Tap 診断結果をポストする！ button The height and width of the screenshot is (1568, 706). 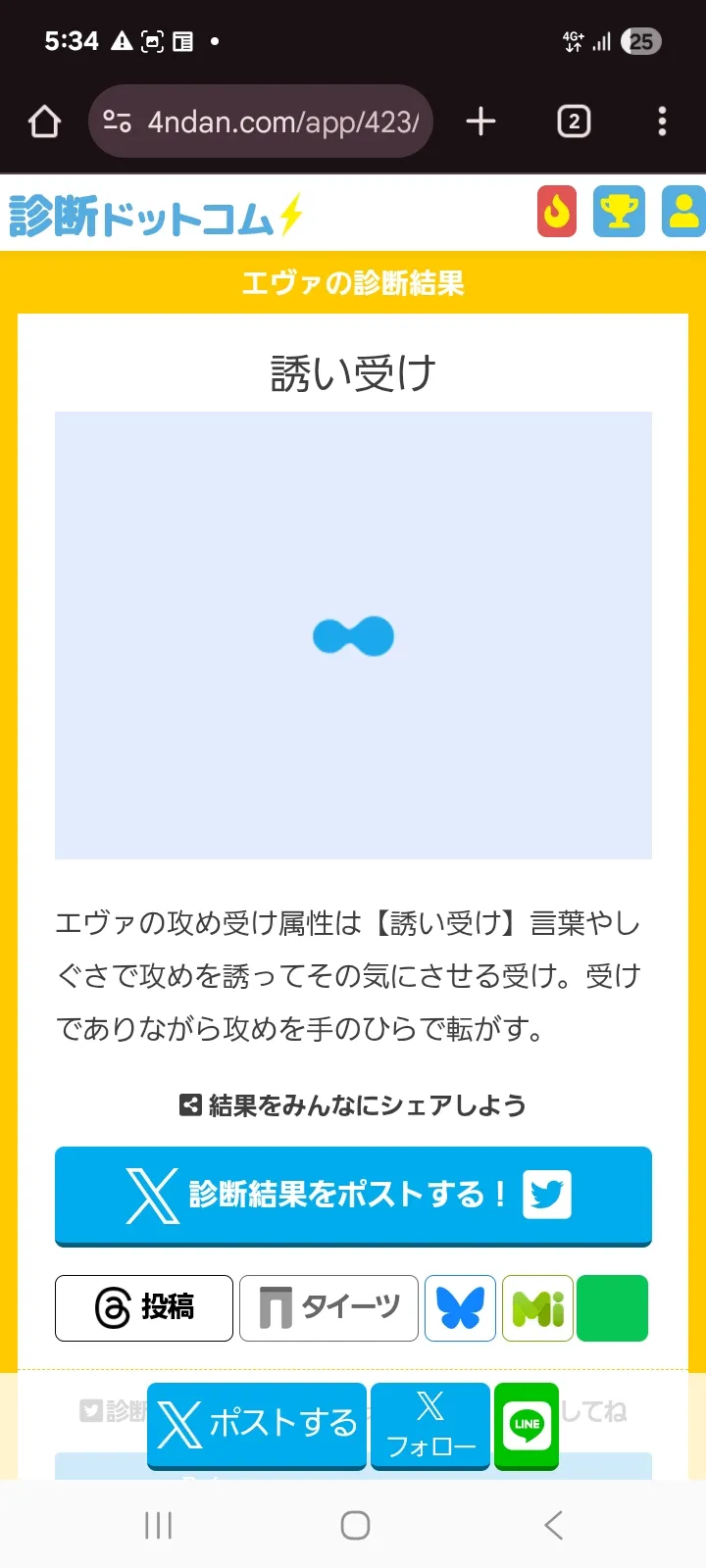353,1196
